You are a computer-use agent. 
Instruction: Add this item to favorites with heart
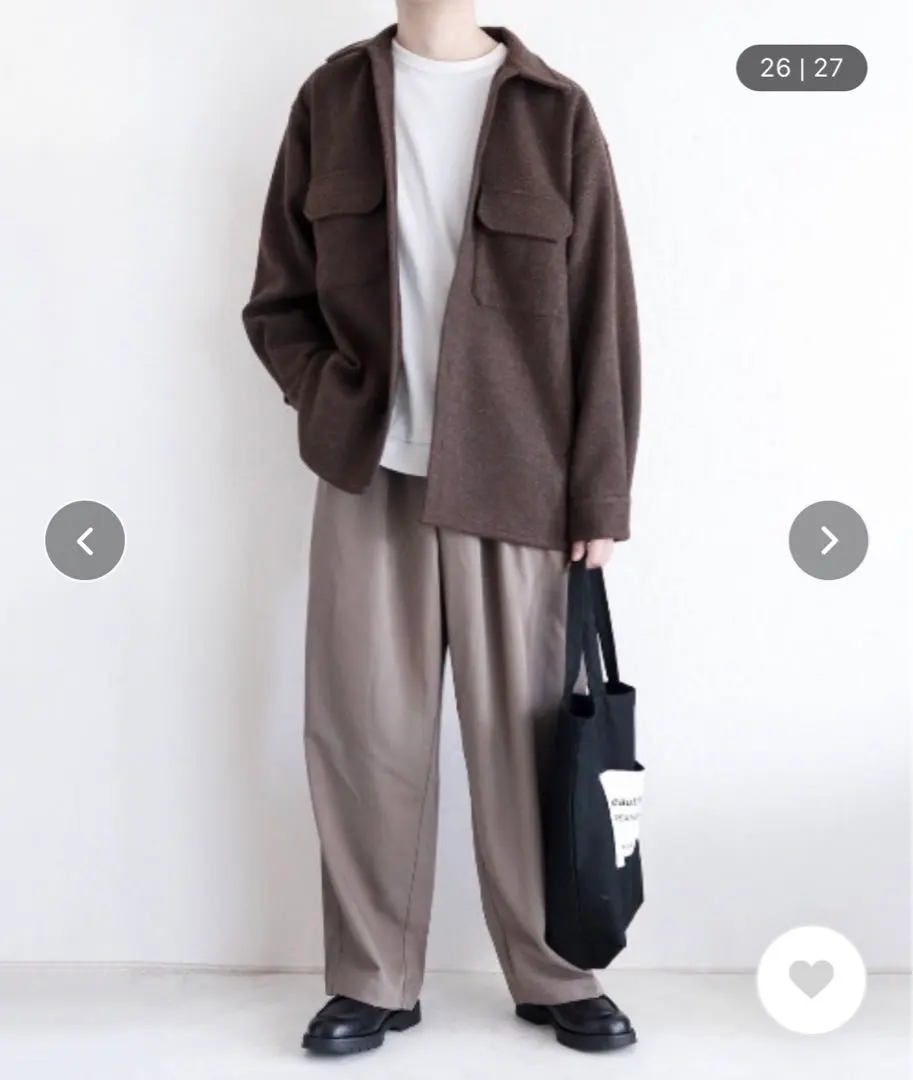pyautogui.click(x=811, y=980)
